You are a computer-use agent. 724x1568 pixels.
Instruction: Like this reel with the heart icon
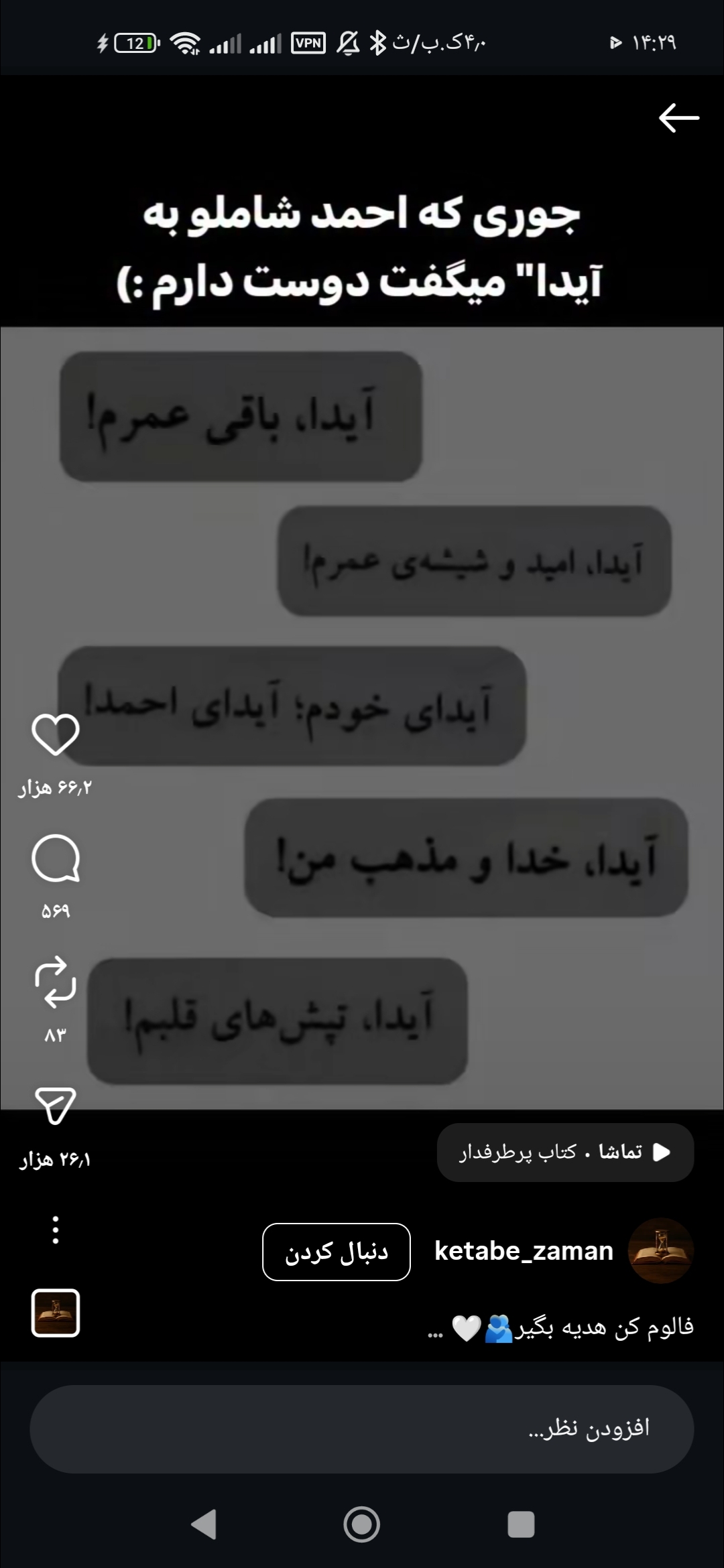[x=56, y=734]
